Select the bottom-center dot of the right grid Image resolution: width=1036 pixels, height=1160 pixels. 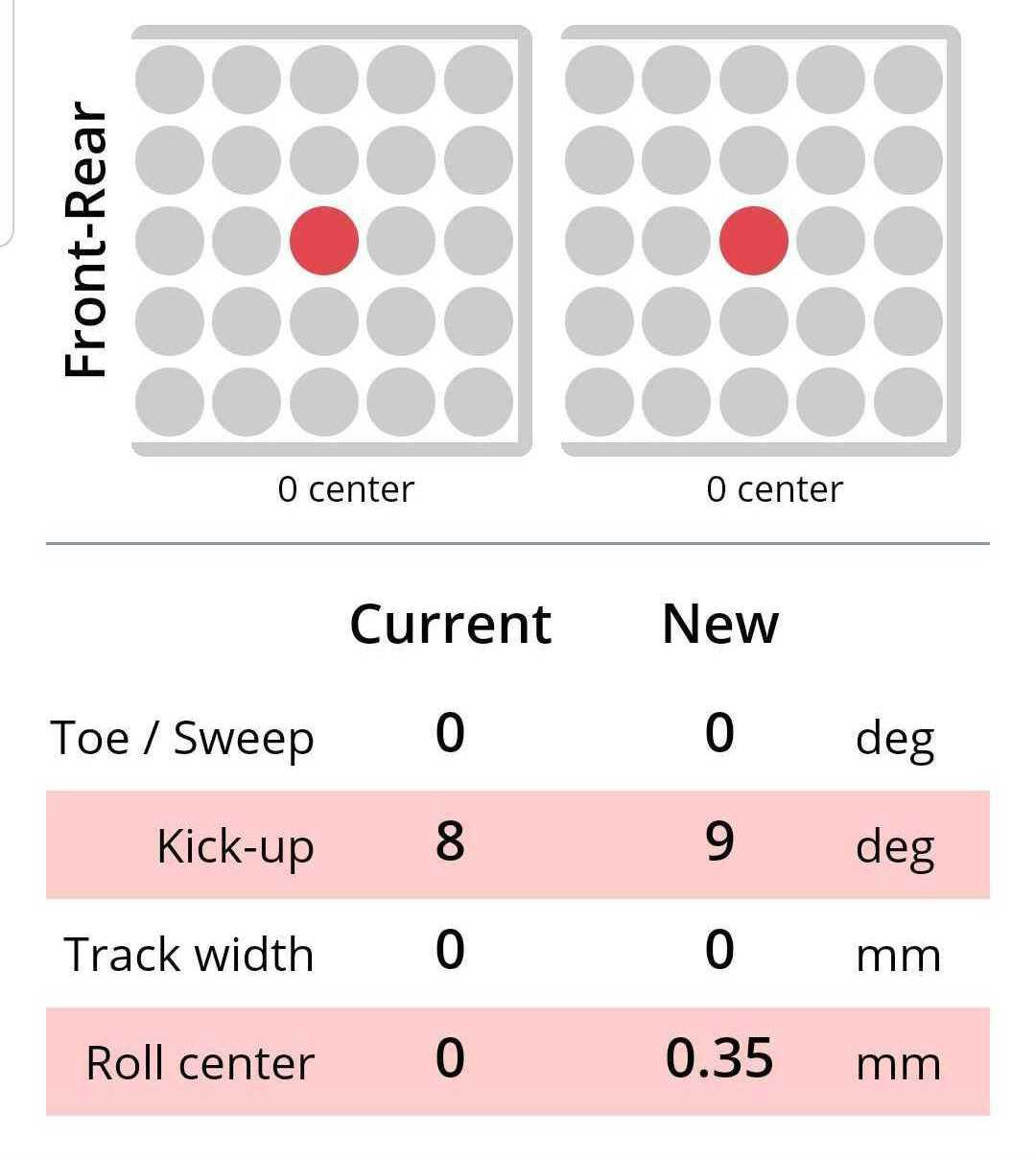pyautogui.click(x=753, y=401)
